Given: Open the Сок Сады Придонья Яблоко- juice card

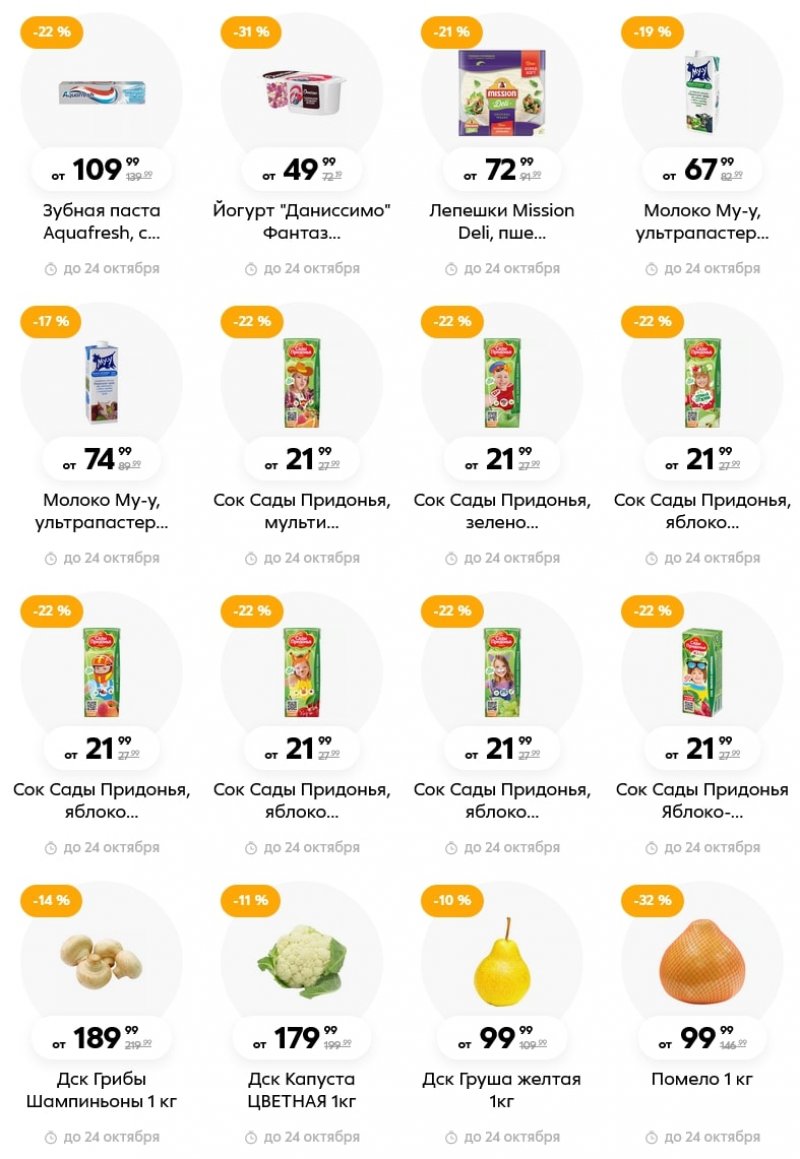Looking at the screenshot, I should [x=701, y=672].
